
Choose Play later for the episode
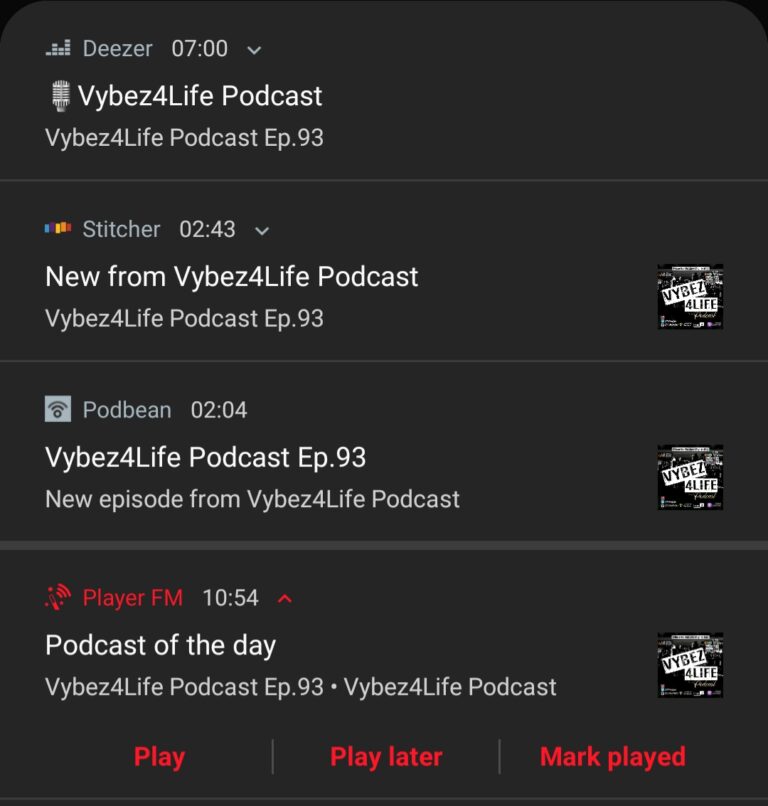(386, 757)
